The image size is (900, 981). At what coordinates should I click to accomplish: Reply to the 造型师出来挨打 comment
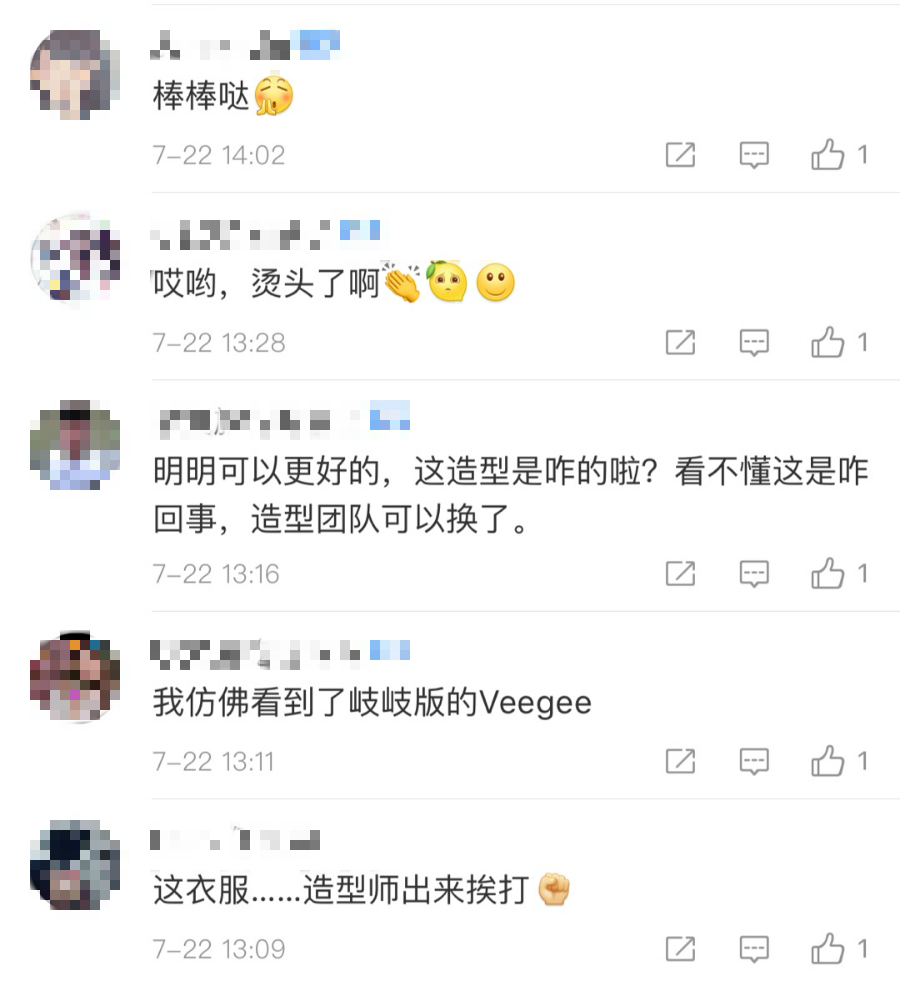point(754,948)
